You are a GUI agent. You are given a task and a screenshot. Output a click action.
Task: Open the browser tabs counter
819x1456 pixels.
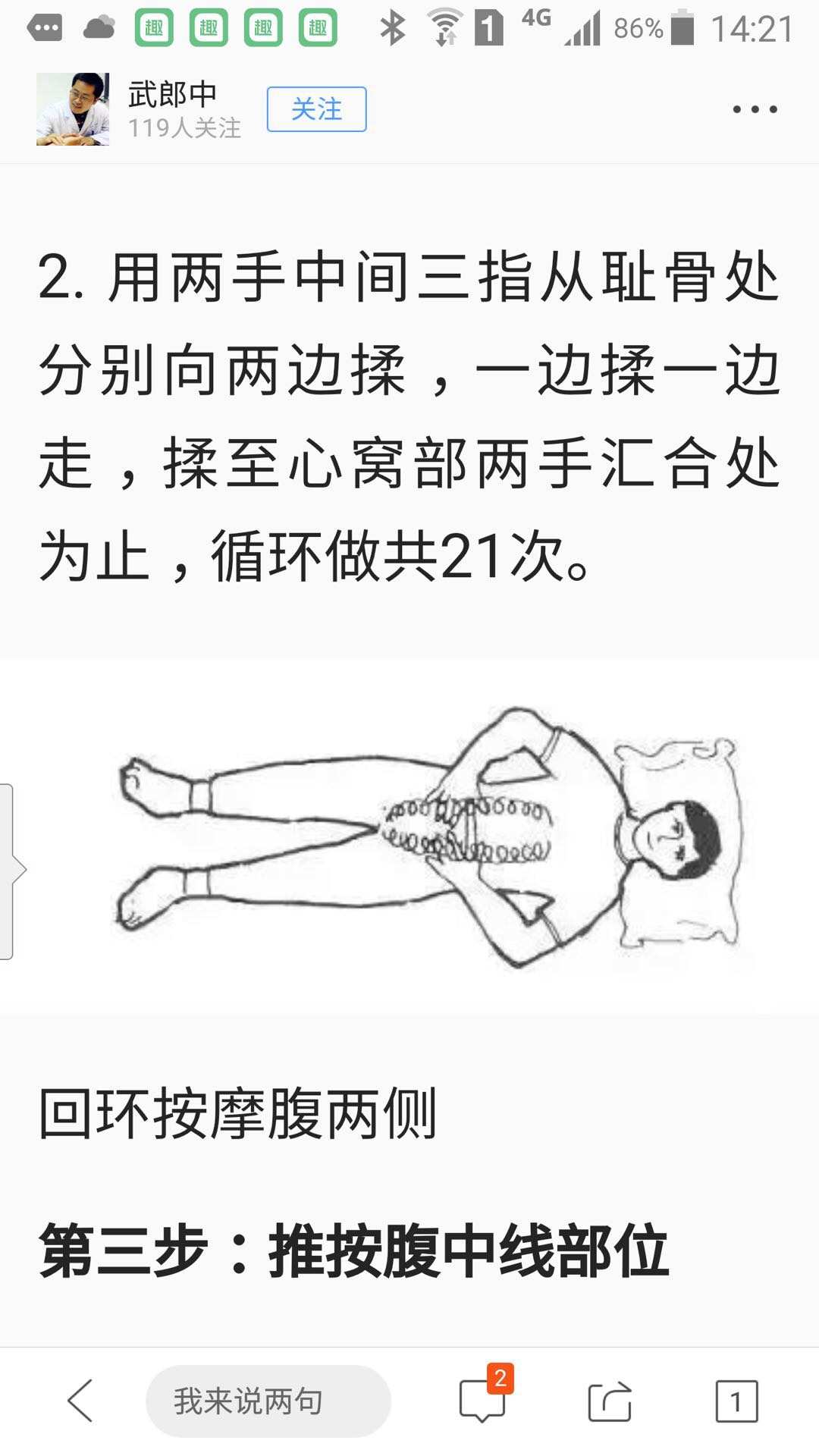(x=736, y=1401)
